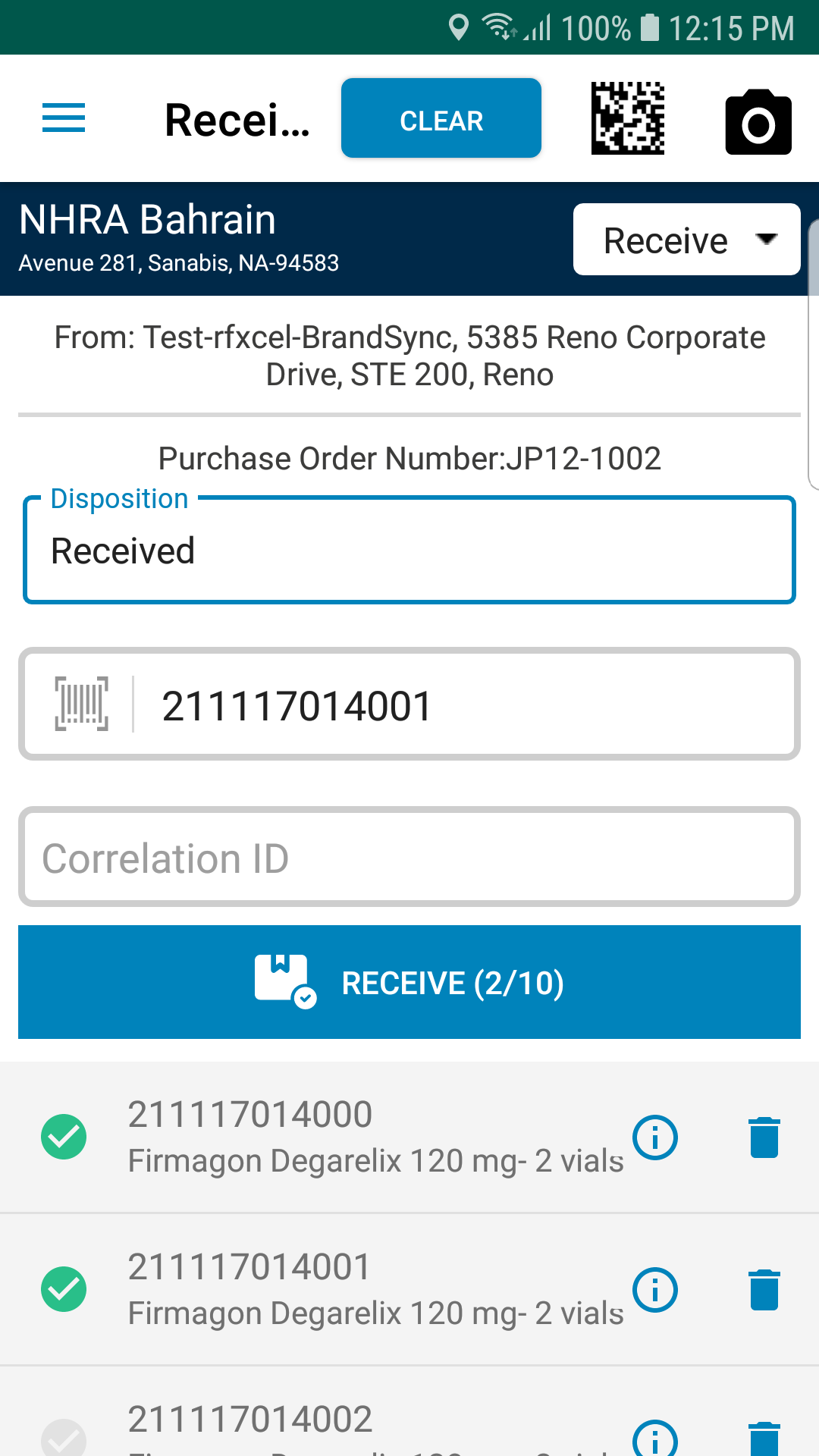The height and width of the screenshot is (1456, 819).
Task: Open the 2D barcode scanner icon
Action: point(628,118)
